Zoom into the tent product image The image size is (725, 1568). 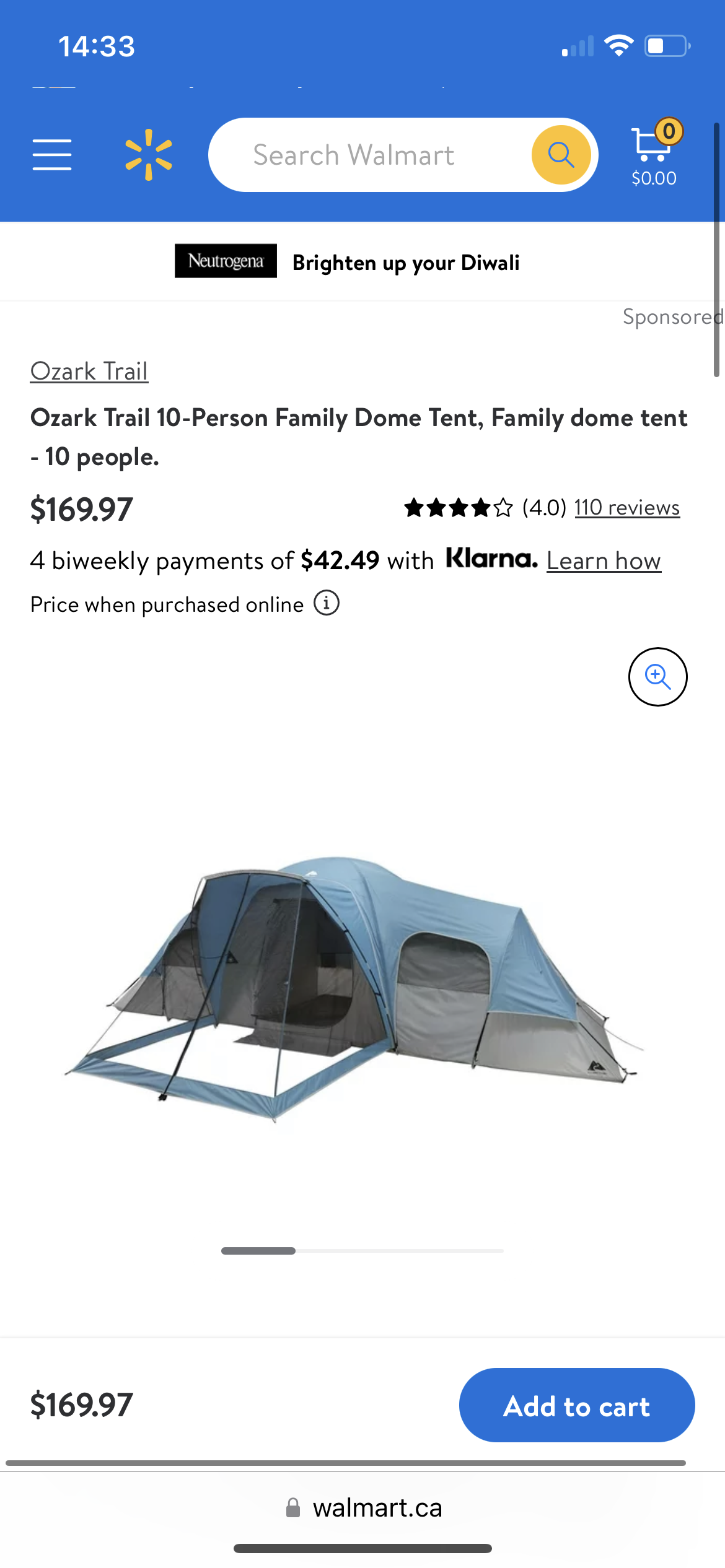point(657,676)
